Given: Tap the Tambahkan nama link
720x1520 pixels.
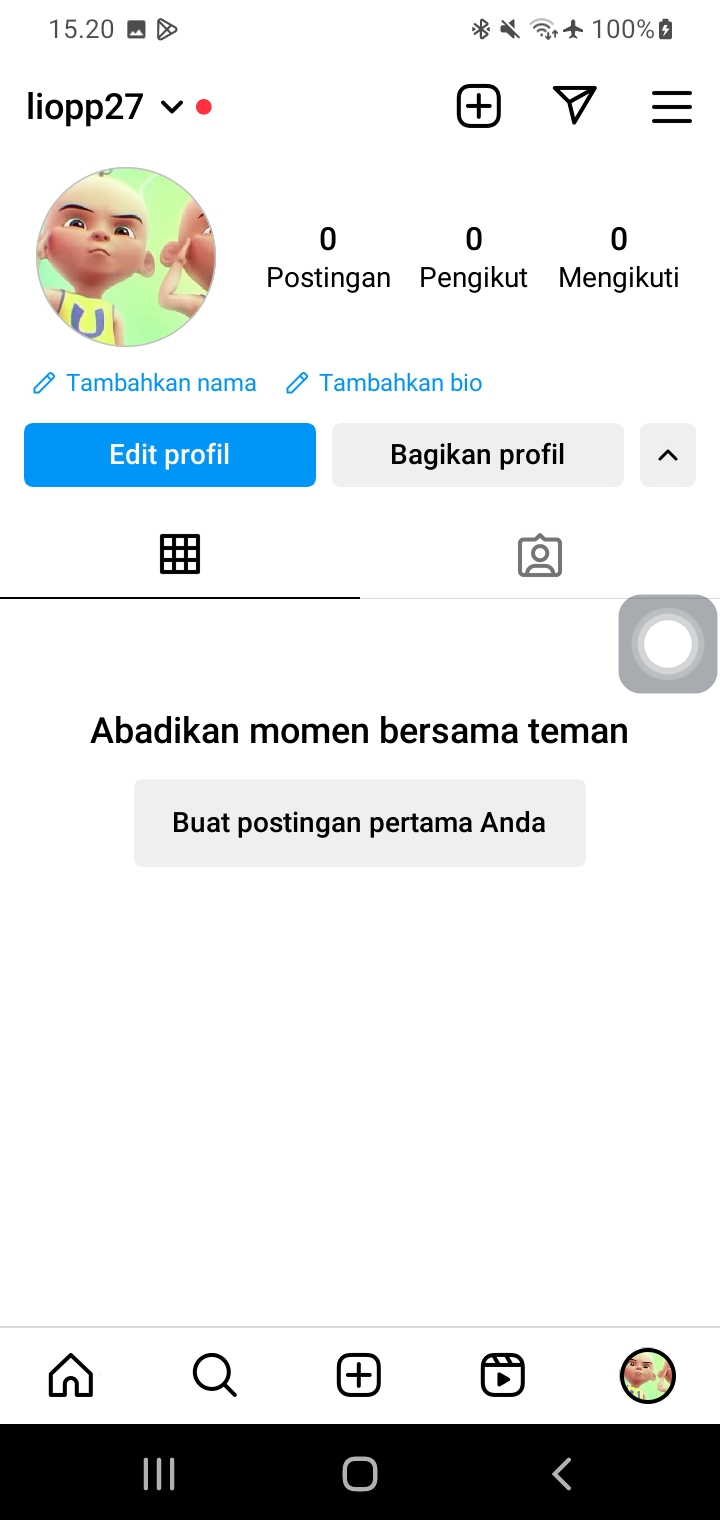Looking at the screenshot, I should pos(145,383).
